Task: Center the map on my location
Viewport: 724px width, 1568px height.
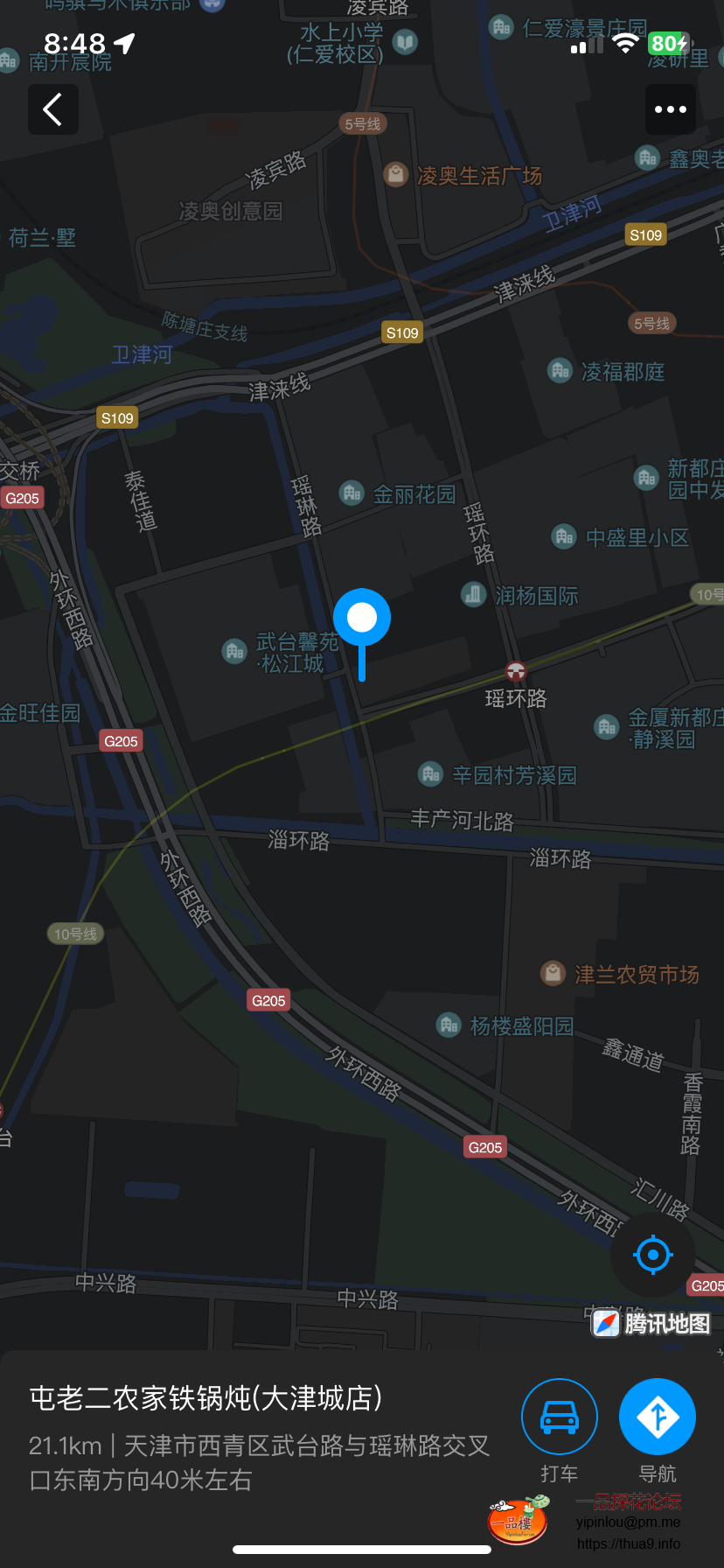Action: pos(652,1255)
